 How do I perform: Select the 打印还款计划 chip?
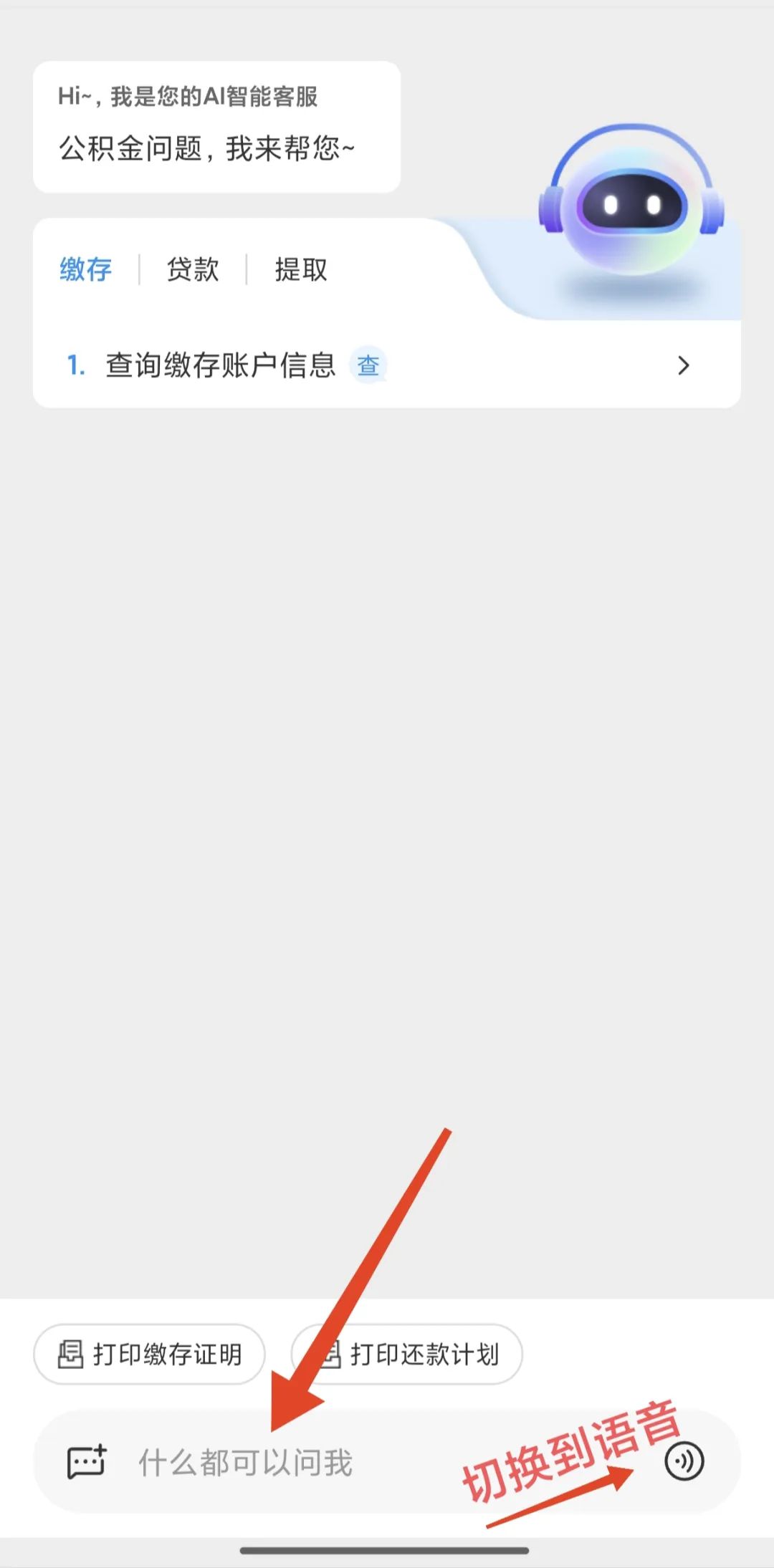(x=406, y=1354)
